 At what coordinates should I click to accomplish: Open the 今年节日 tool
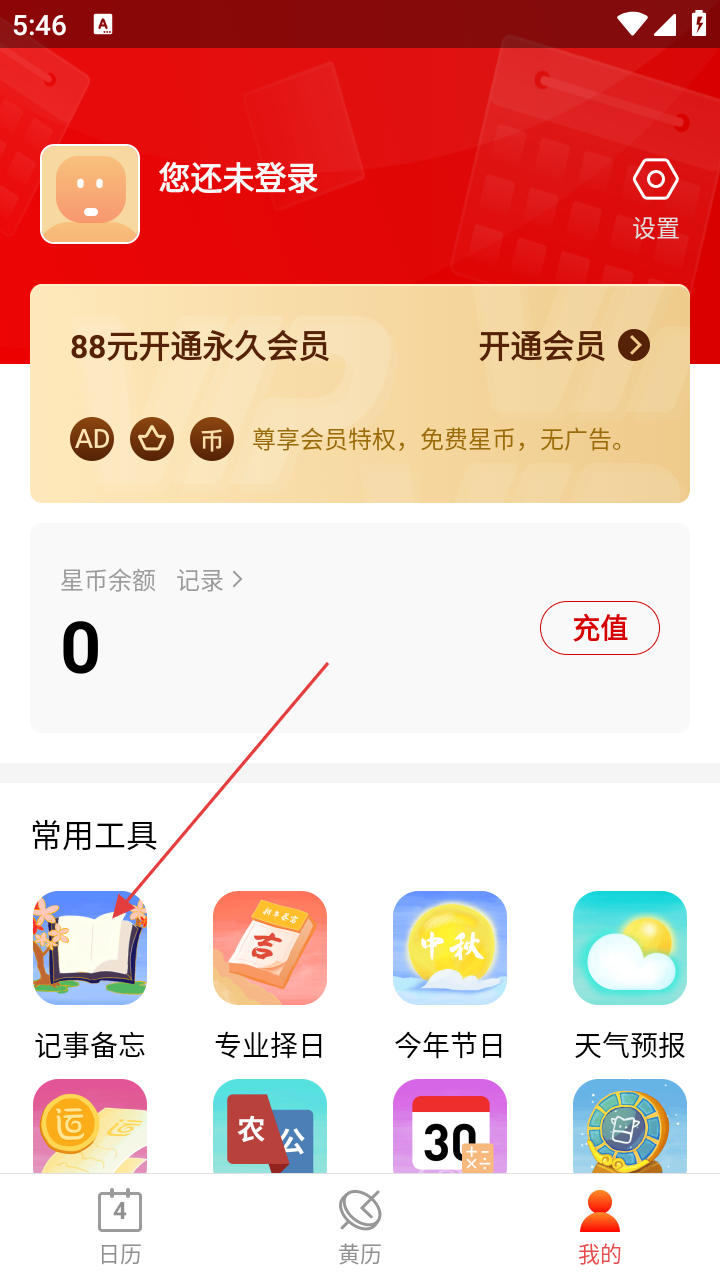click(450, 948)
